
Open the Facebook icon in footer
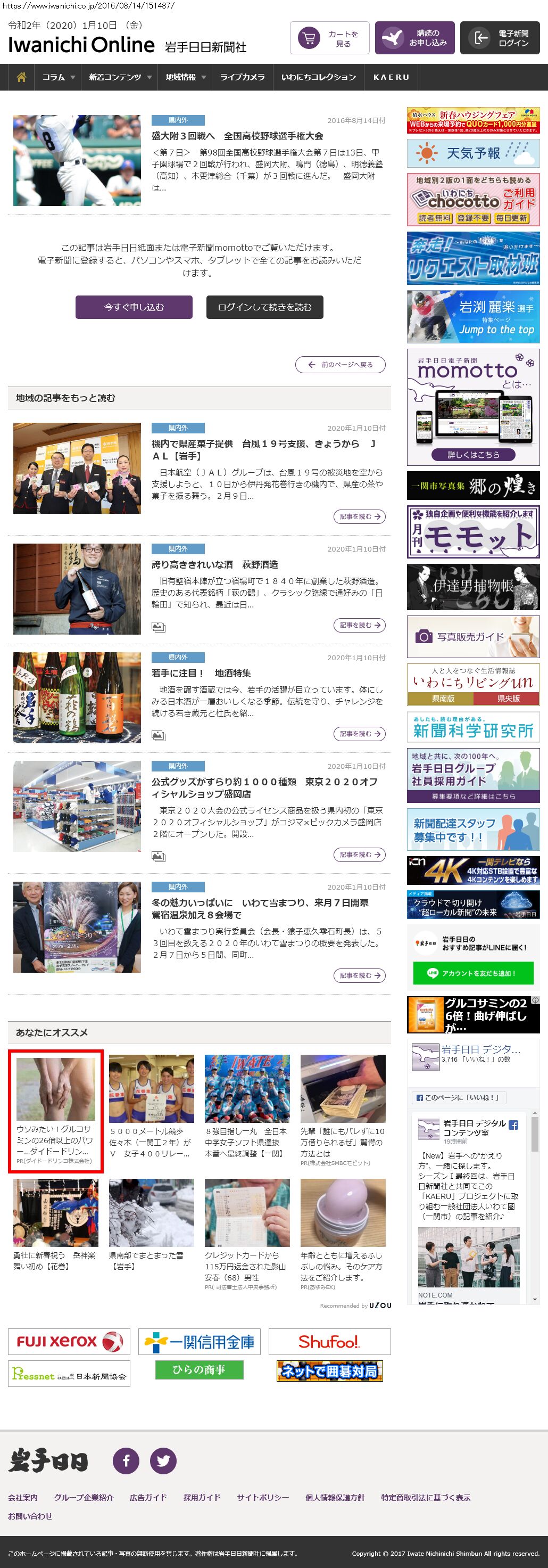coord(126,1460)
